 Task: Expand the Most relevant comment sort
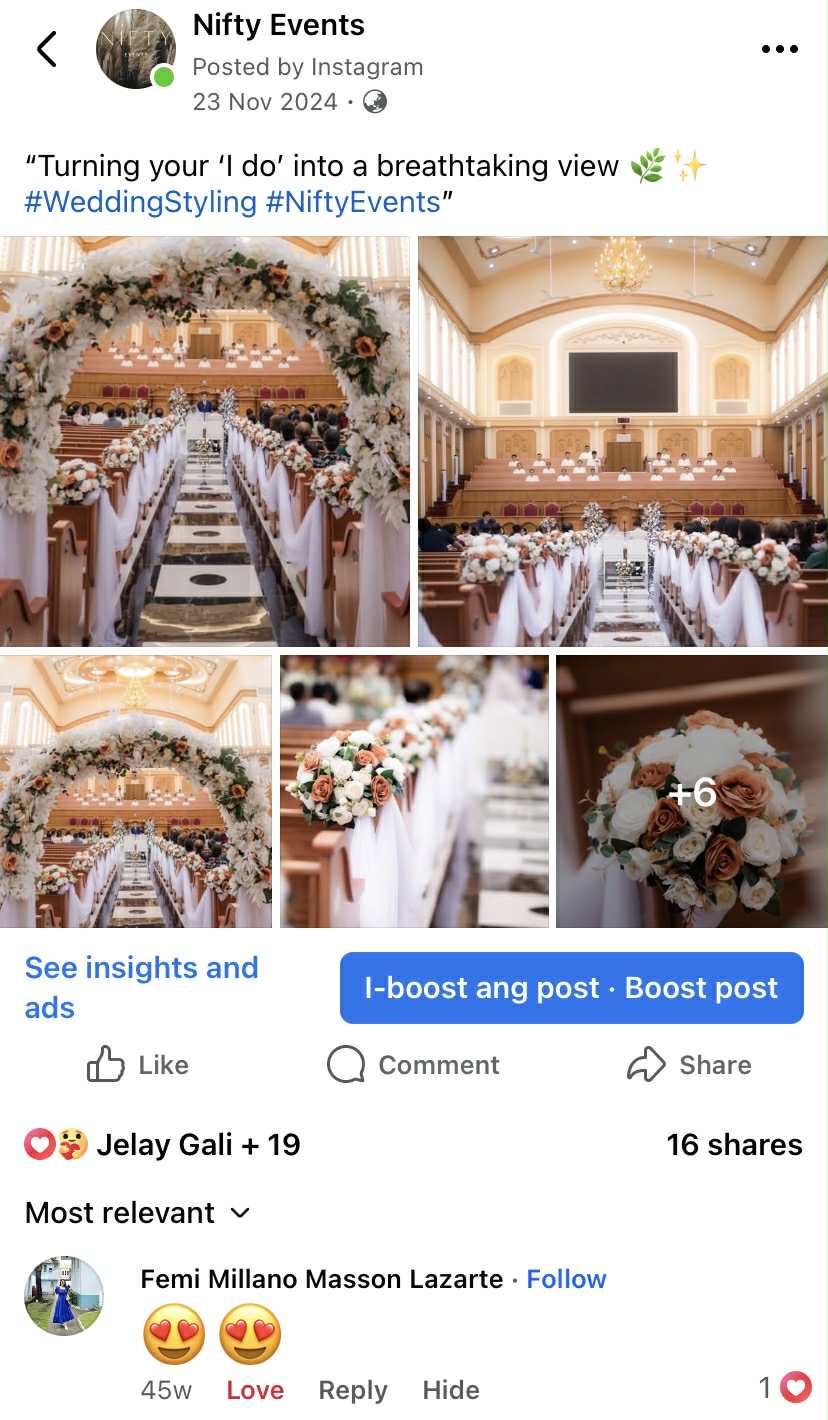[x=137, y=1212]
